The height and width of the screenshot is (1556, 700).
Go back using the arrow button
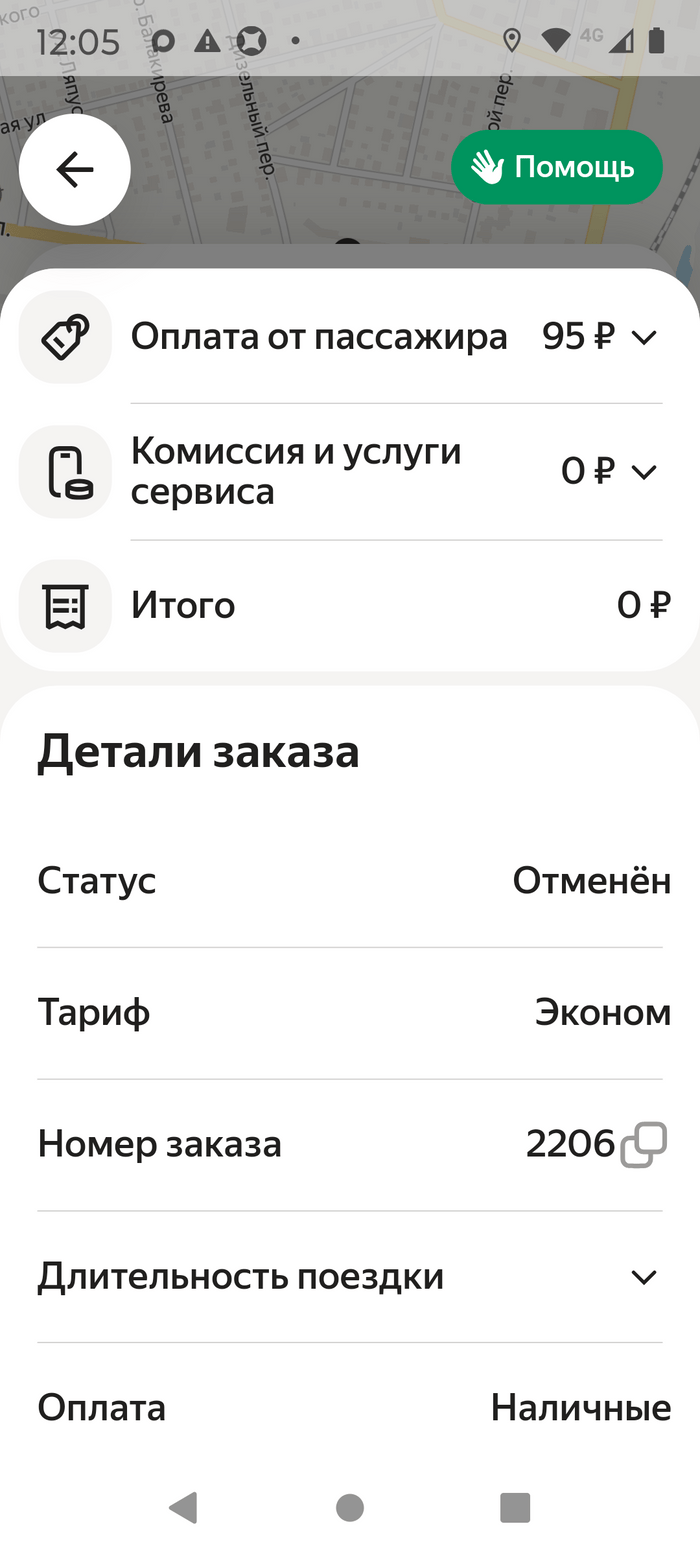pyautogui.click(x=75, y=170)
